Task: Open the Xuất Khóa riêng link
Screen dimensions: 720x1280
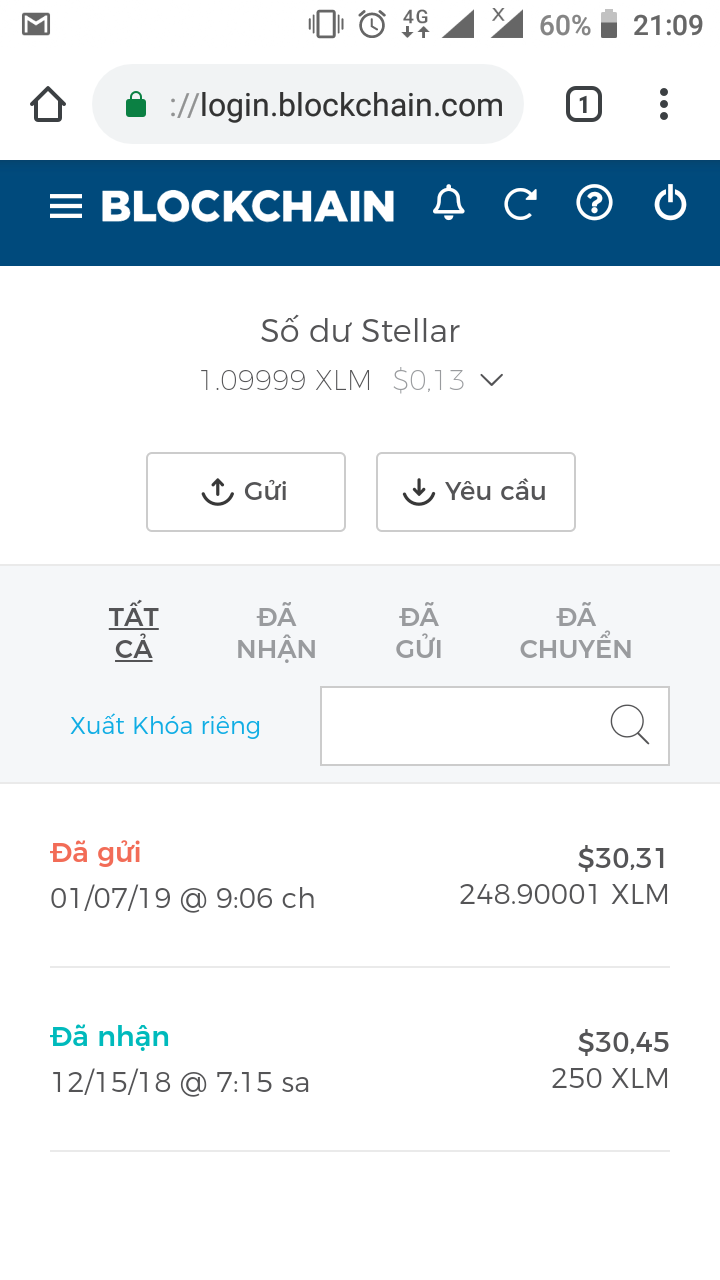Action: click(165, 726)
